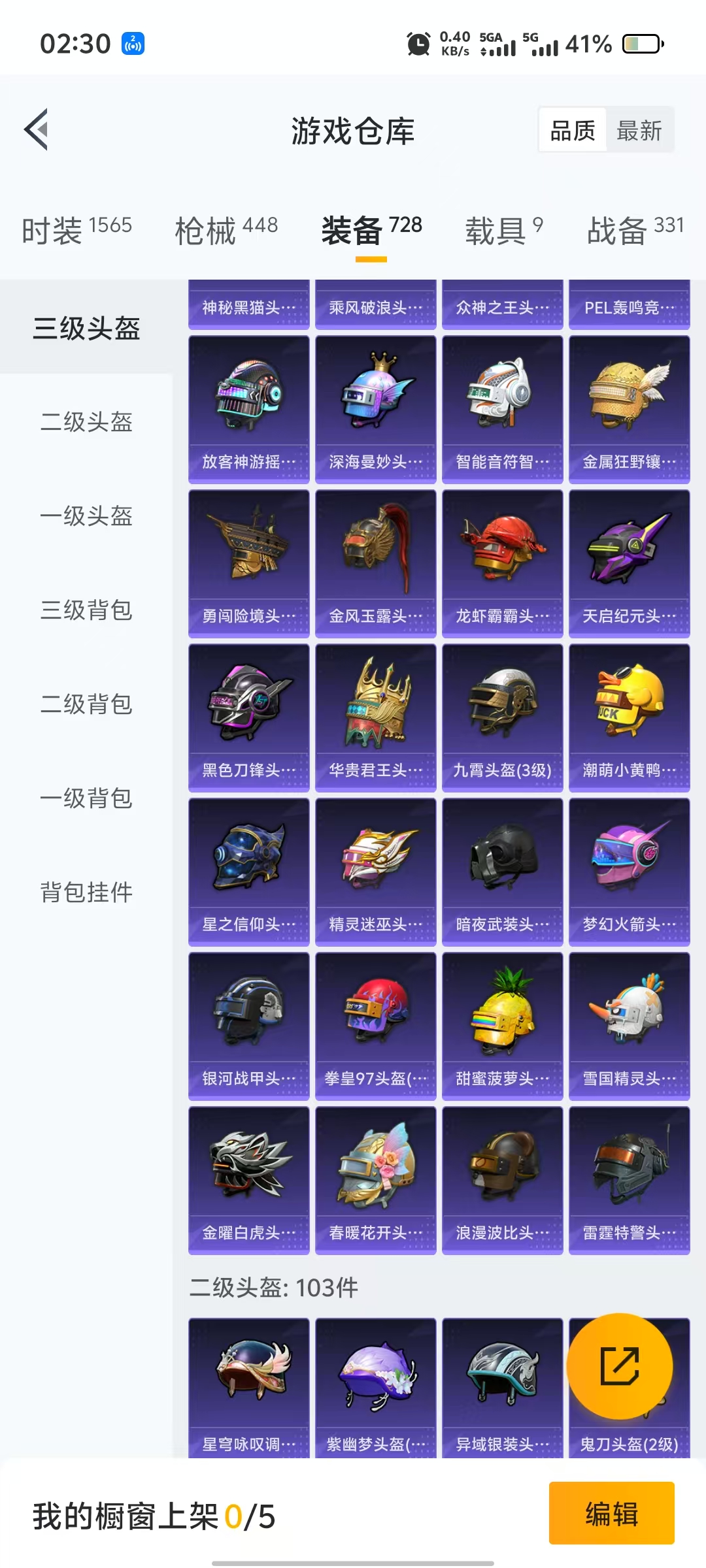This screenshot has width=706, height=1568.
Task: Open the 潮萌小黄鸭 helmet item
Action: [x=629, y=717]
